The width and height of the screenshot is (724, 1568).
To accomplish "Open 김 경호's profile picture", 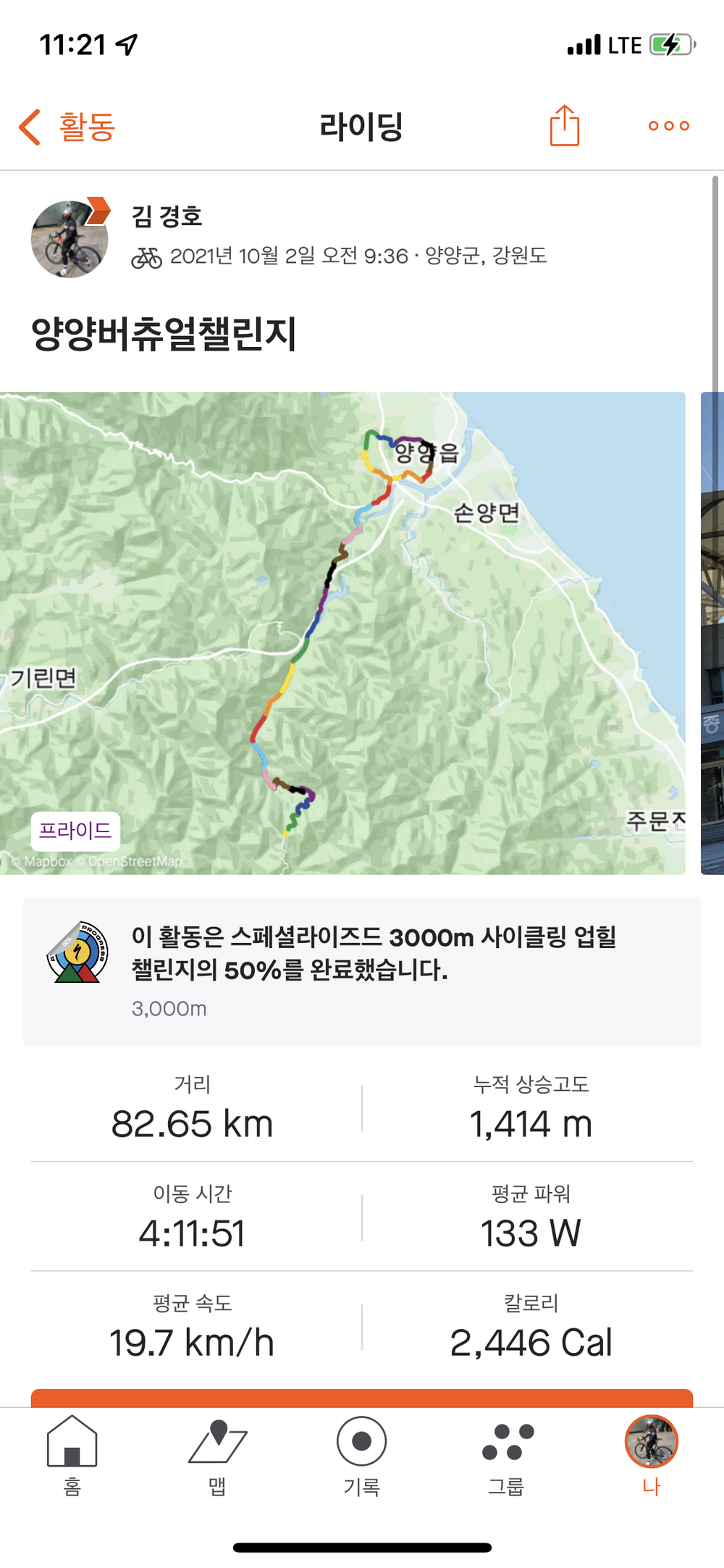I will (x=70, y=238).
